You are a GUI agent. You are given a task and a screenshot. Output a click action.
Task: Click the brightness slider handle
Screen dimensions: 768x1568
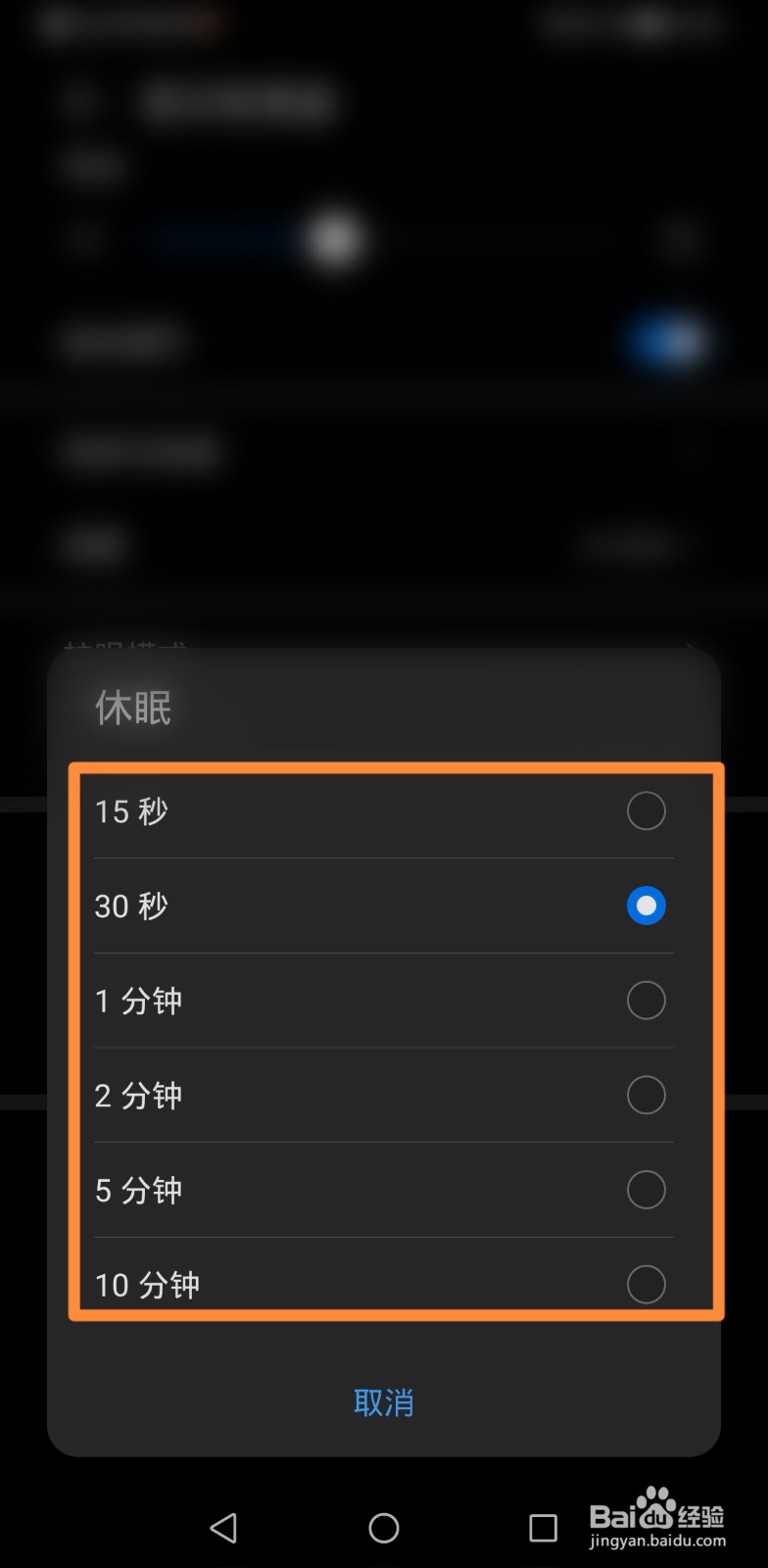333,239
